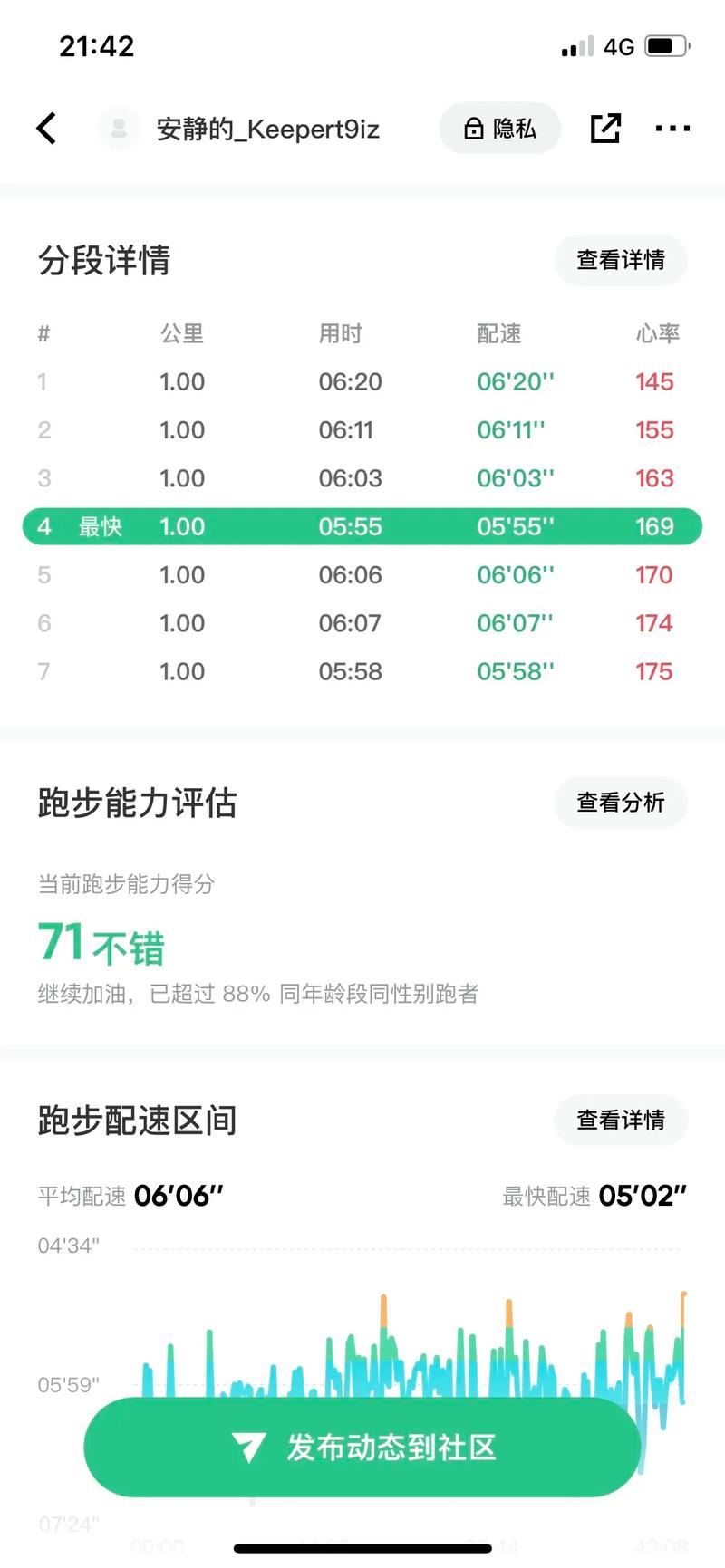
Task: Open the share icon in the top bar
Action: tap(605, 128)
